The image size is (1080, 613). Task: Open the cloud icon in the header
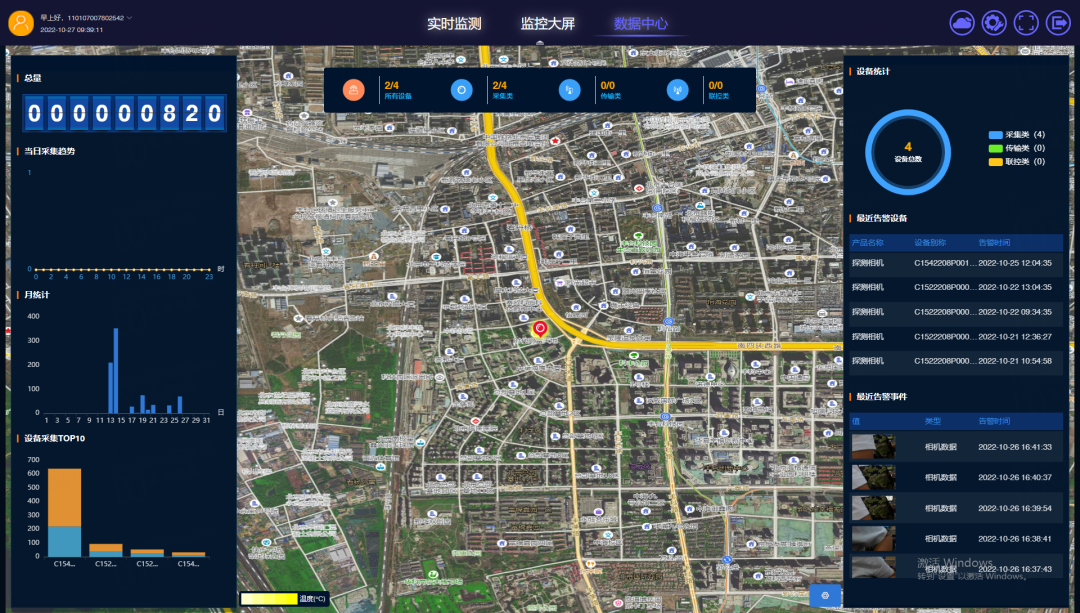[x=962, y=22]
